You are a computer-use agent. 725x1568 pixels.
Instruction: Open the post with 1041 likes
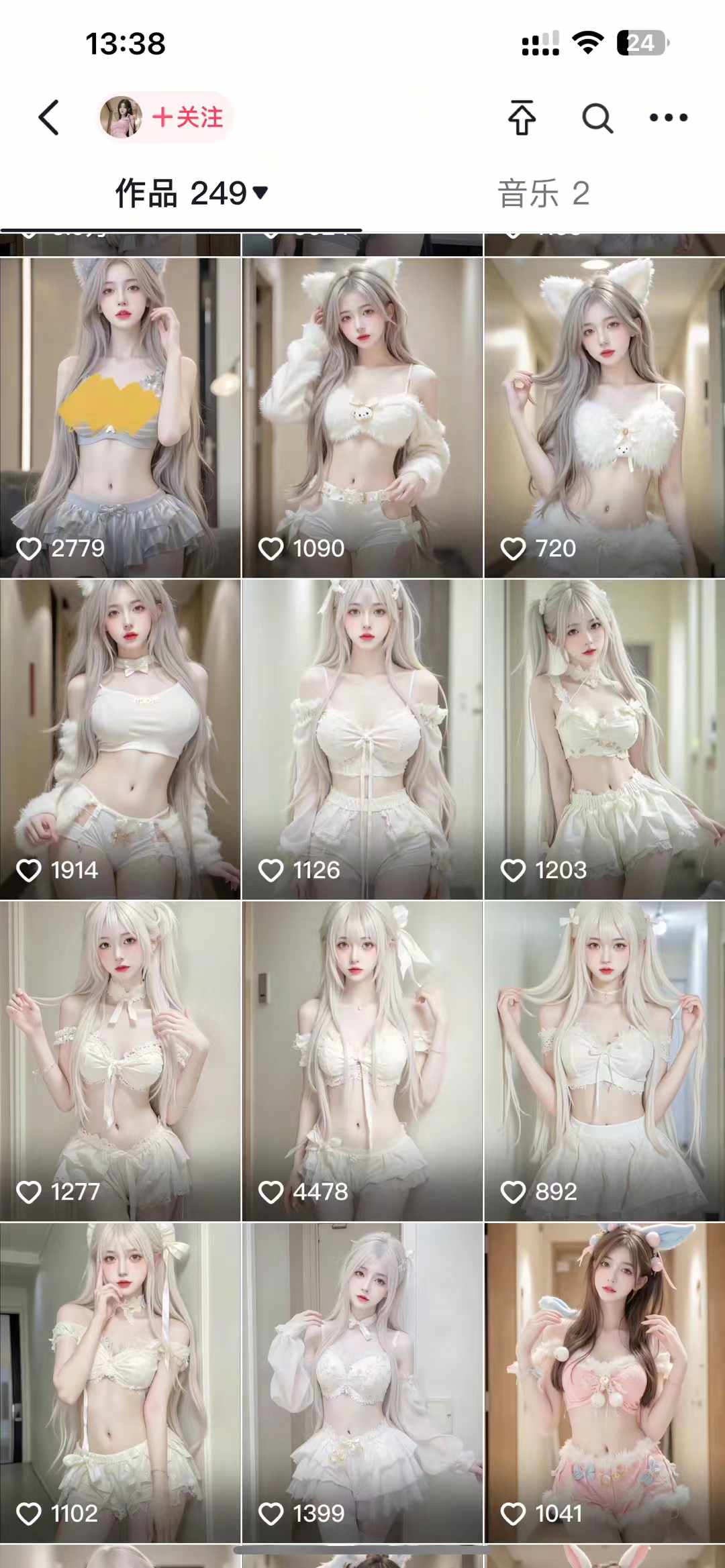click(604, 1382)
